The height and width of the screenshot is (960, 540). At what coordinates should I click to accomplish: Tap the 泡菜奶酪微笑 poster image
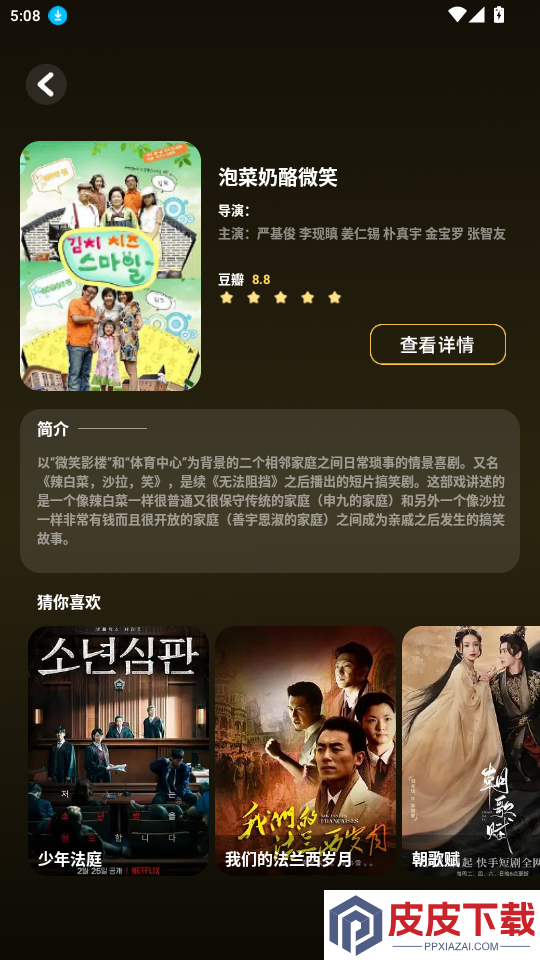110,266
